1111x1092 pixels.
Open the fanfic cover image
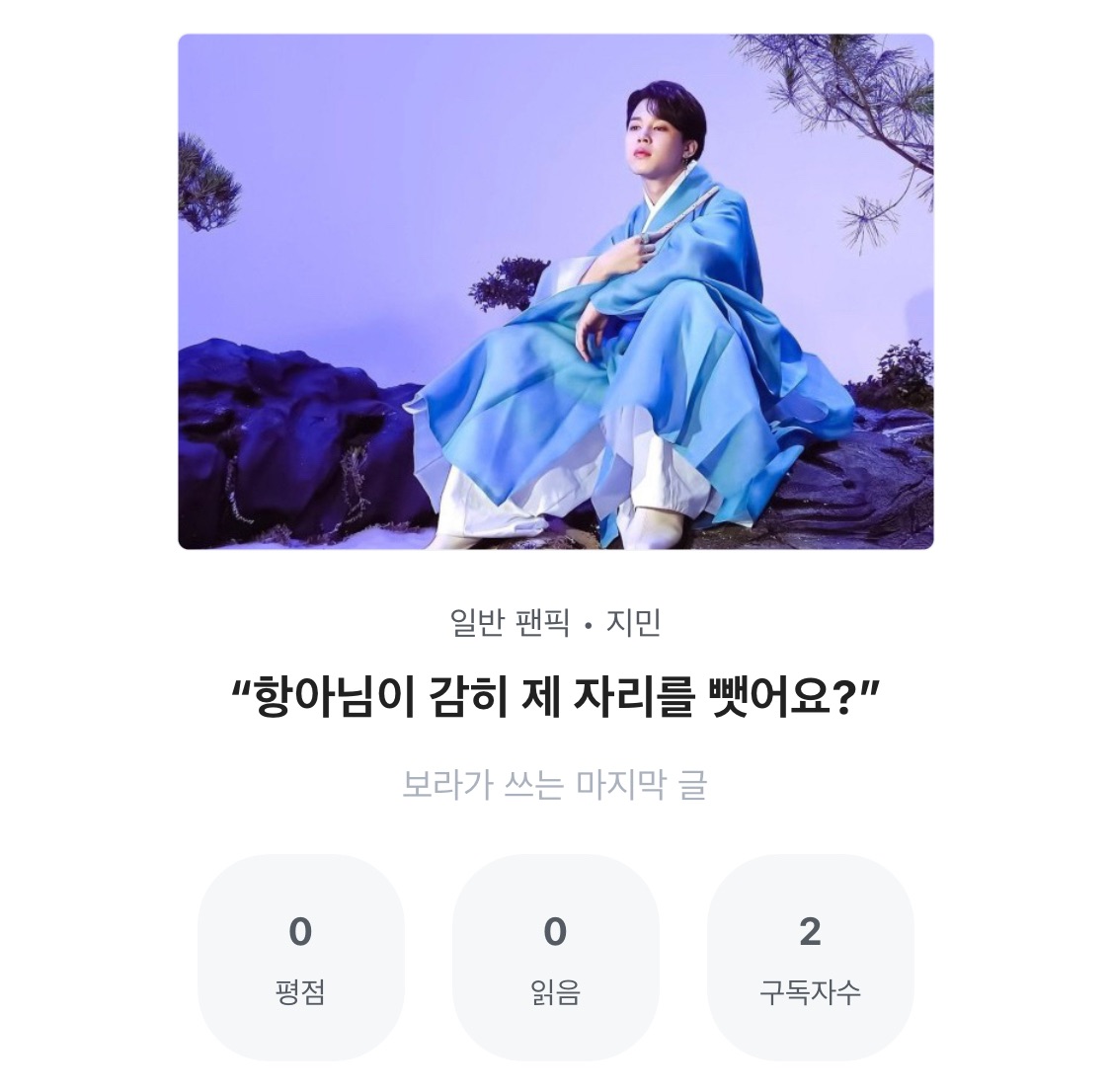pos(555,291)
